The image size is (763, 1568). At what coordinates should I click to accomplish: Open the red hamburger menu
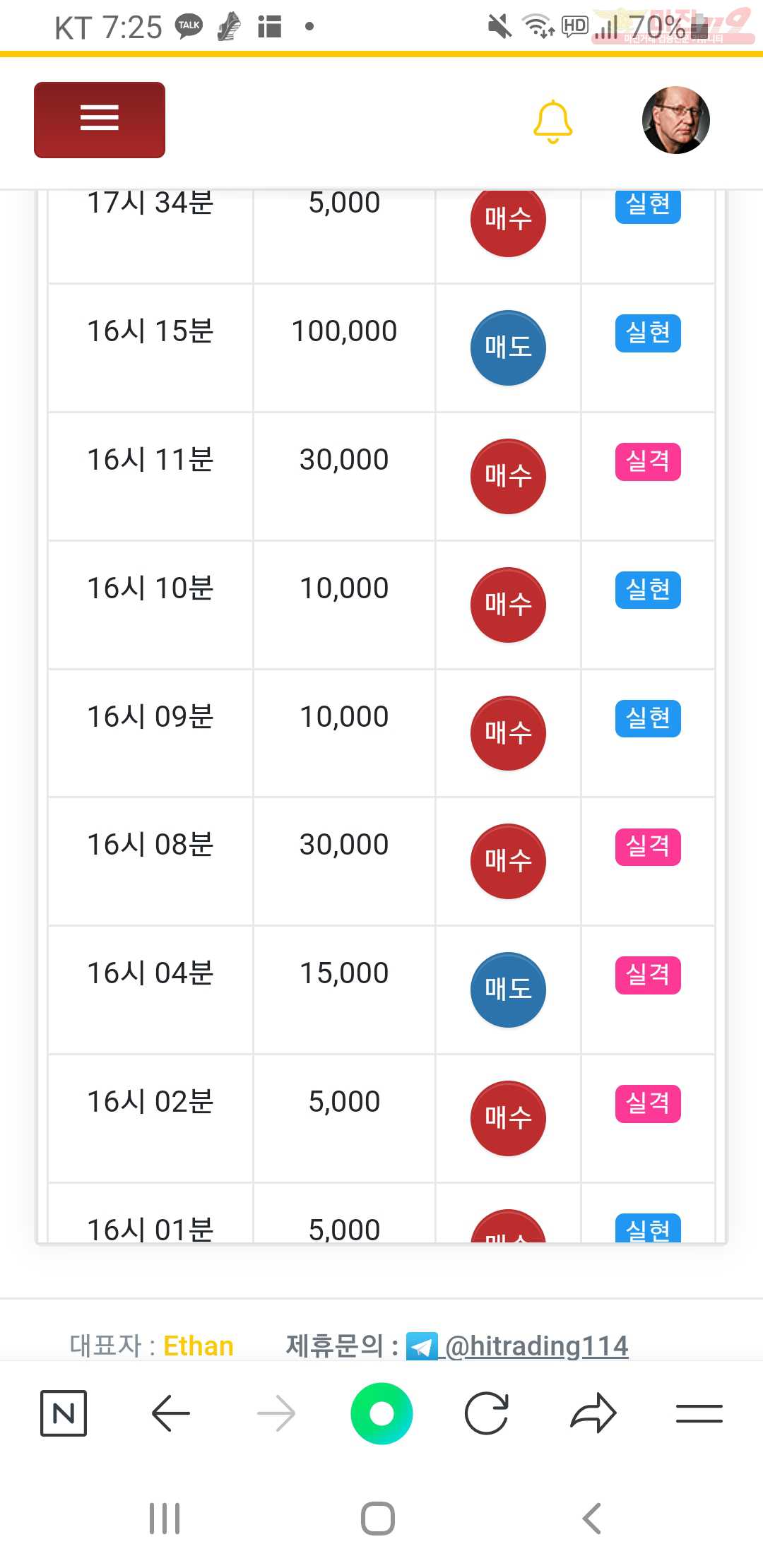tap(100, 119)
